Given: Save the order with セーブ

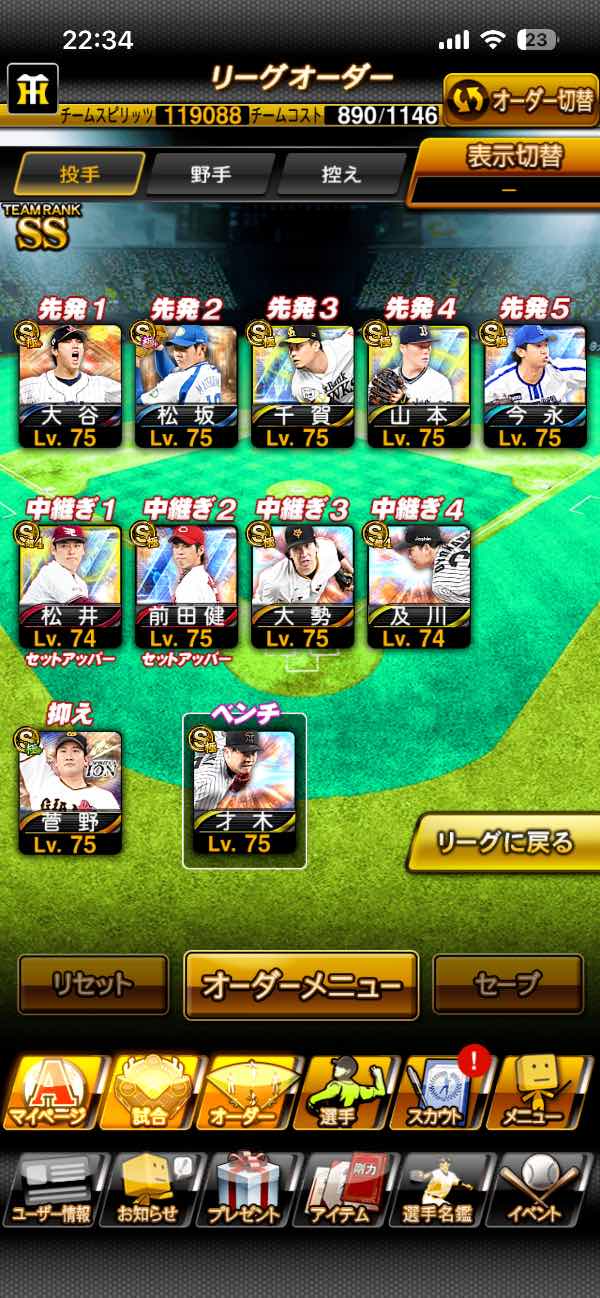Looking at the screenshot, I should click(x=508, y=985).
